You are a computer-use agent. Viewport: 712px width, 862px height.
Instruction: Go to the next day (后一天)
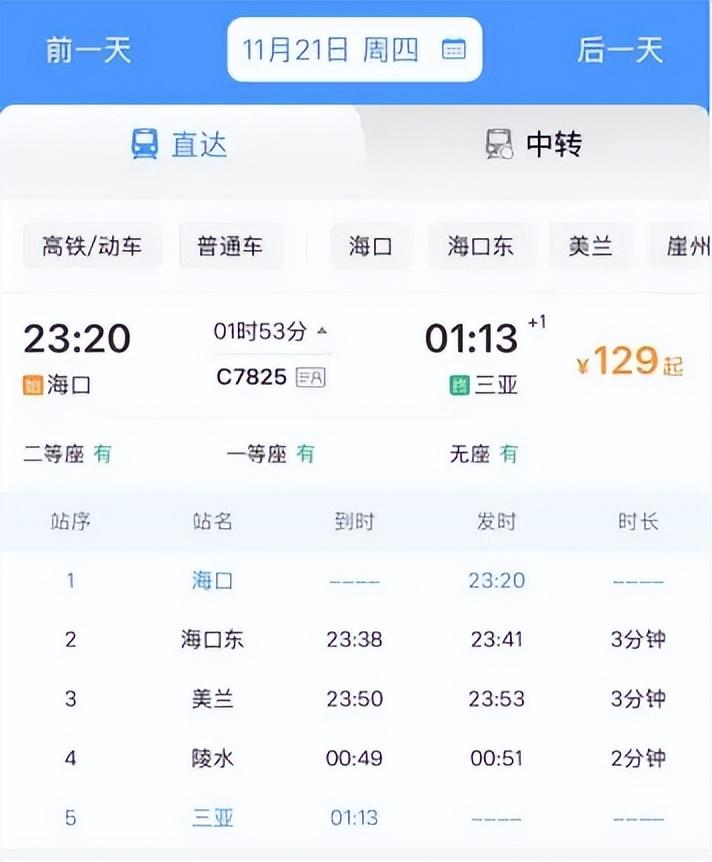click(x=620, y=49)
